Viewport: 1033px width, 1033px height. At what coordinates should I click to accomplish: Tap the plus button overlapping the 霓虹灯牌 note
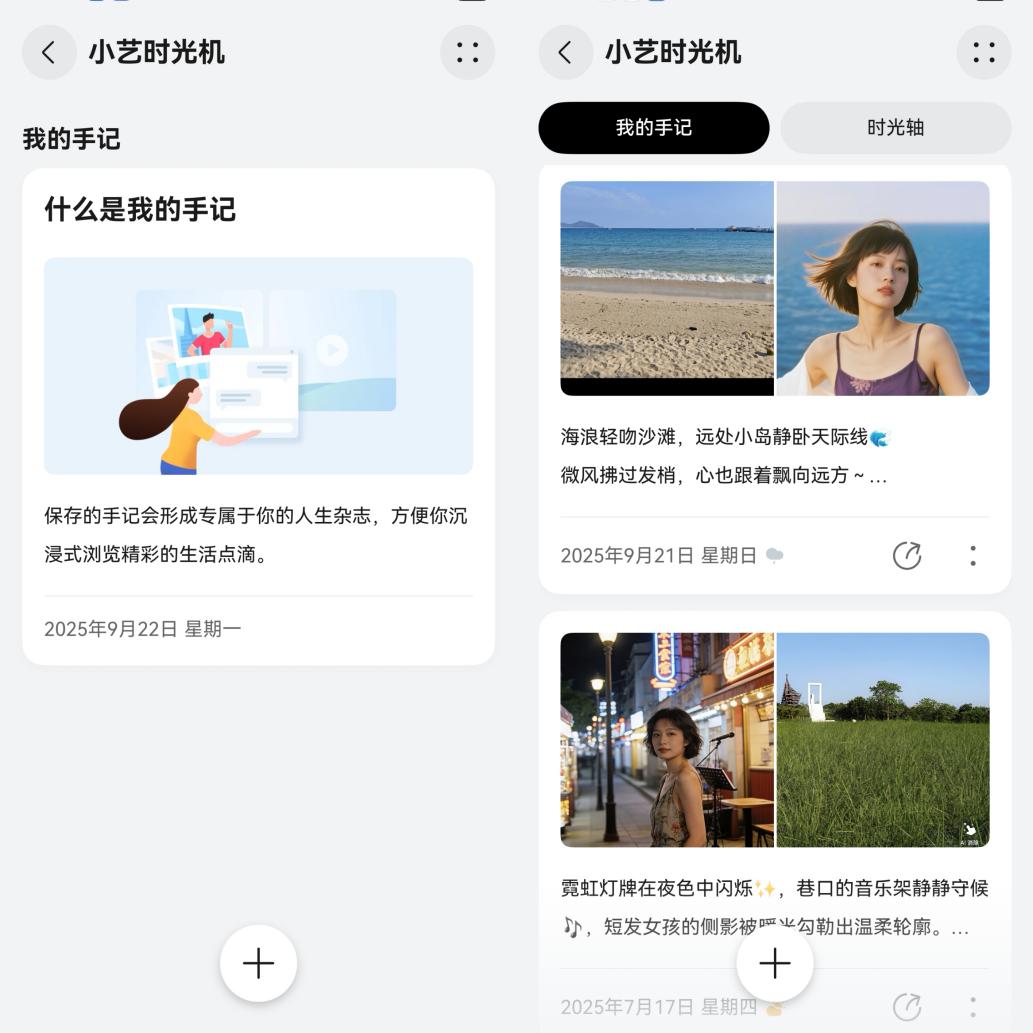coord(774,963)
